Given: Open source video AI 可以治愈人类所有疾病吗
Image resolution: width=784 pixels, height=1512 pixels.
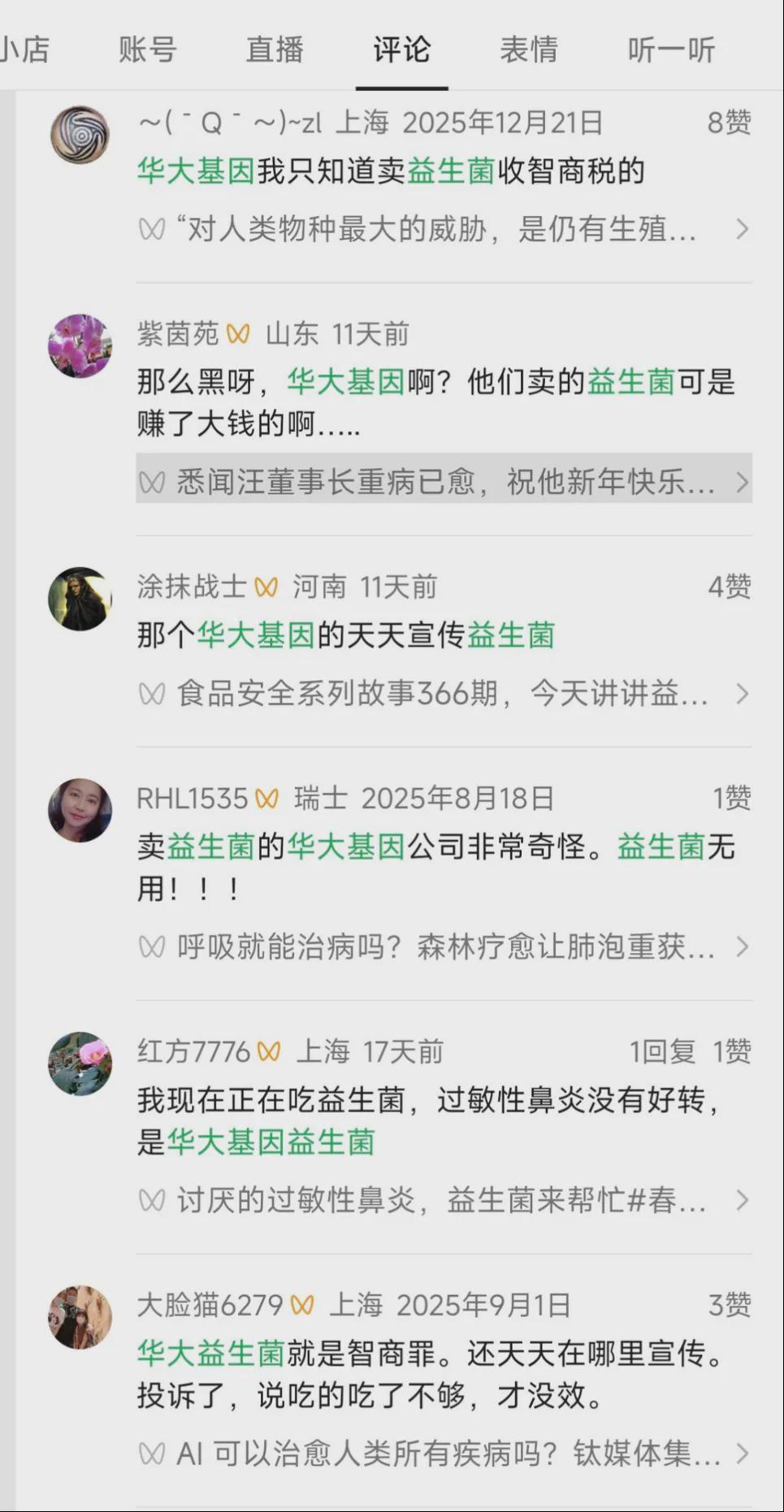Looking at the screenshot, I should pos(443,1454).
